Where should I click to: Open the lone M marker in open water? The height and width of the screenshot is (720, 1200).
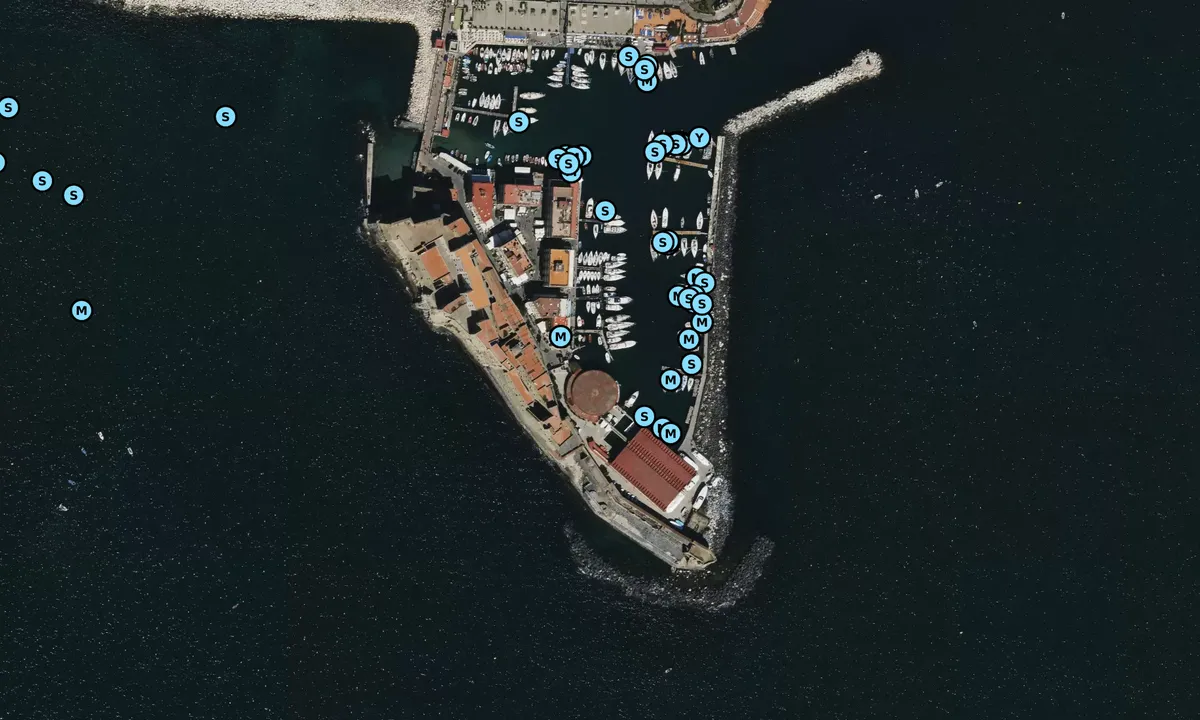pos(81,311)
